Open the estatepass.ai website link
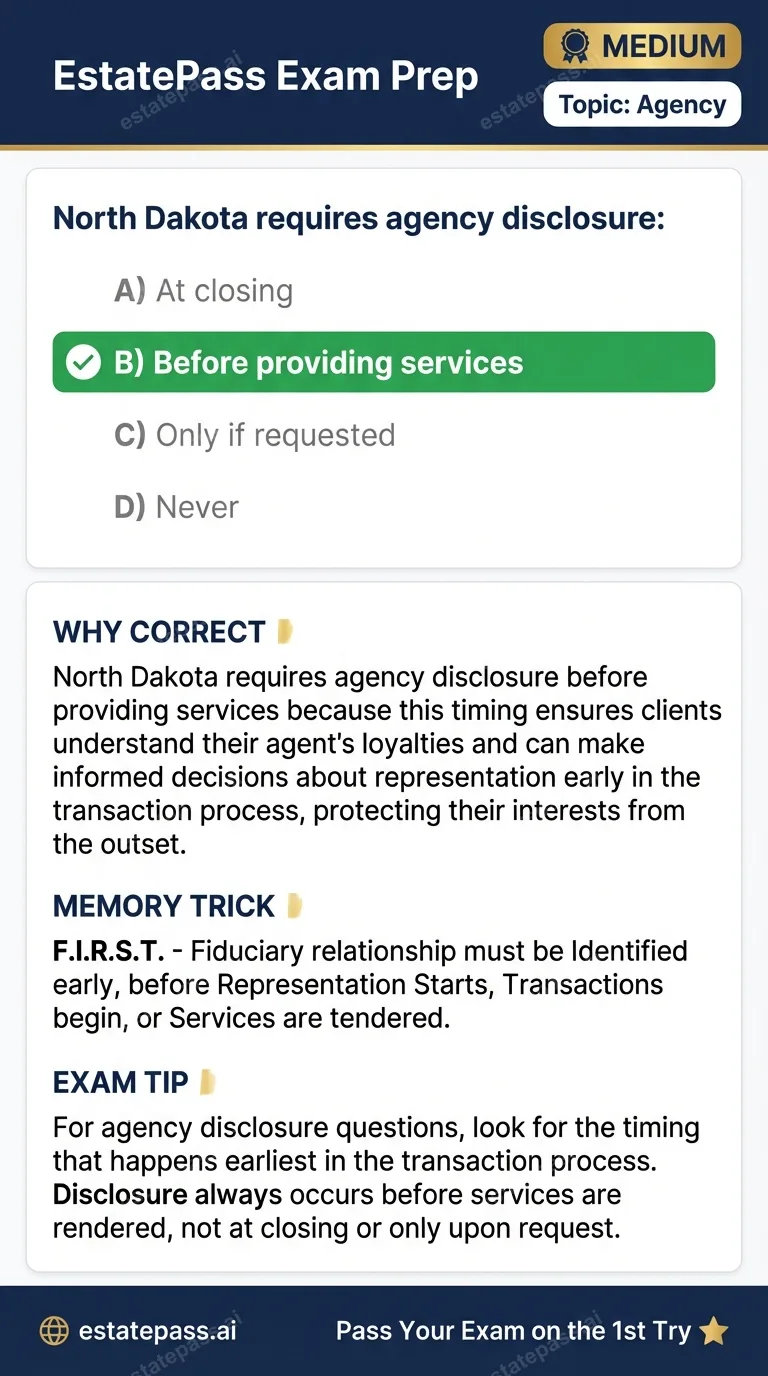 click(x=156, y=1331)
